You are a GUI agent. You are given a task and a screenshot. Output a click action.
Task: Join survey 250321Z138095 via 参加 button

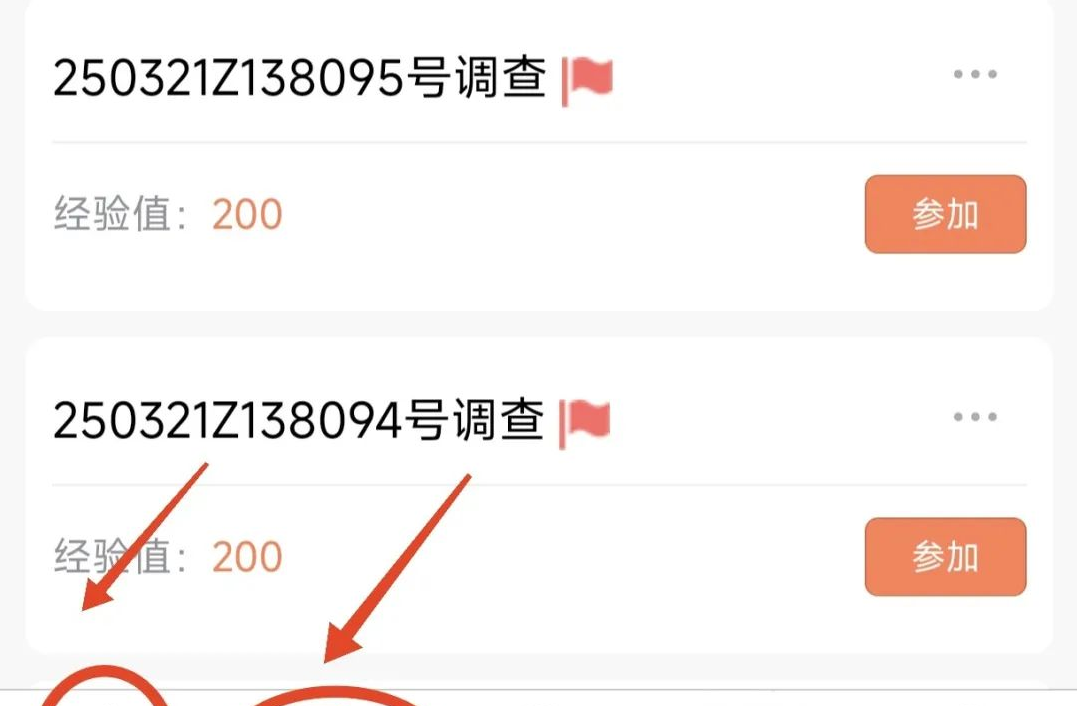(x=945, y=214)
